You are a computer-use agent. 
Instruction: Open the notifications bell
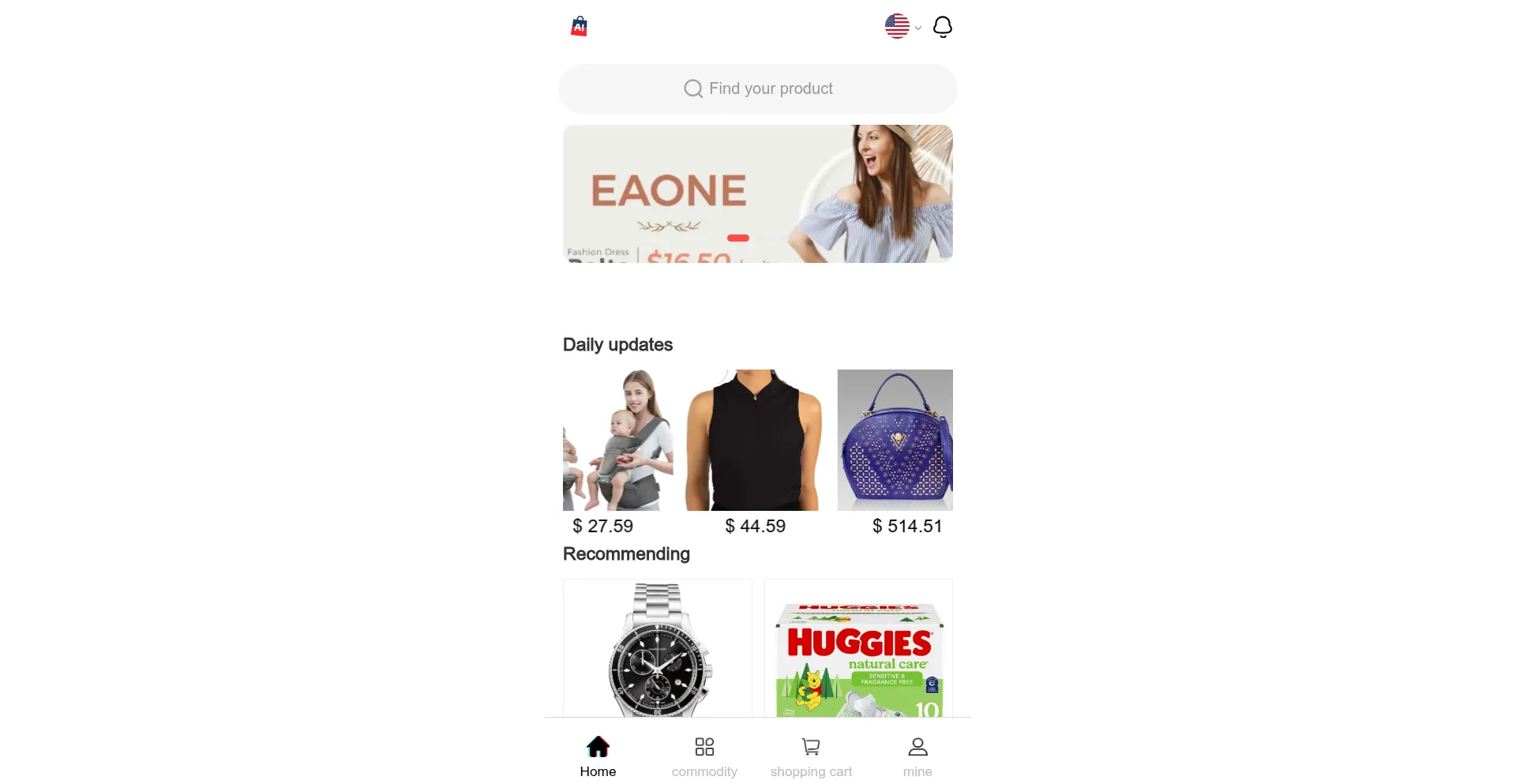click(942, 27)
